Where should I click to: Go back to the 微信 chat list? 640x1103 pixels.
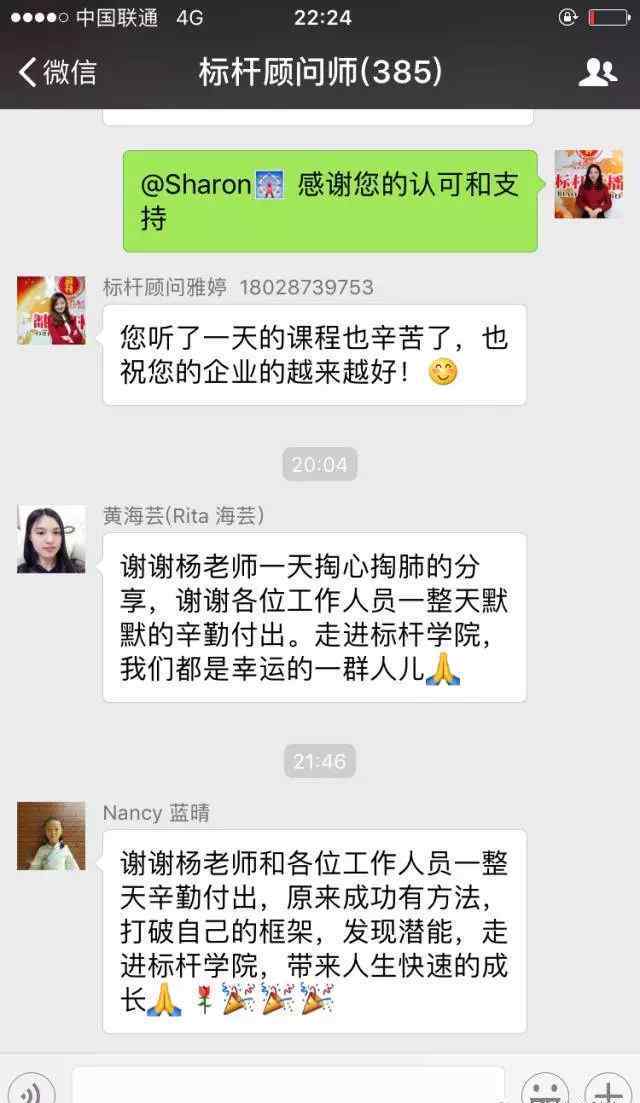[x=58, y=72]
